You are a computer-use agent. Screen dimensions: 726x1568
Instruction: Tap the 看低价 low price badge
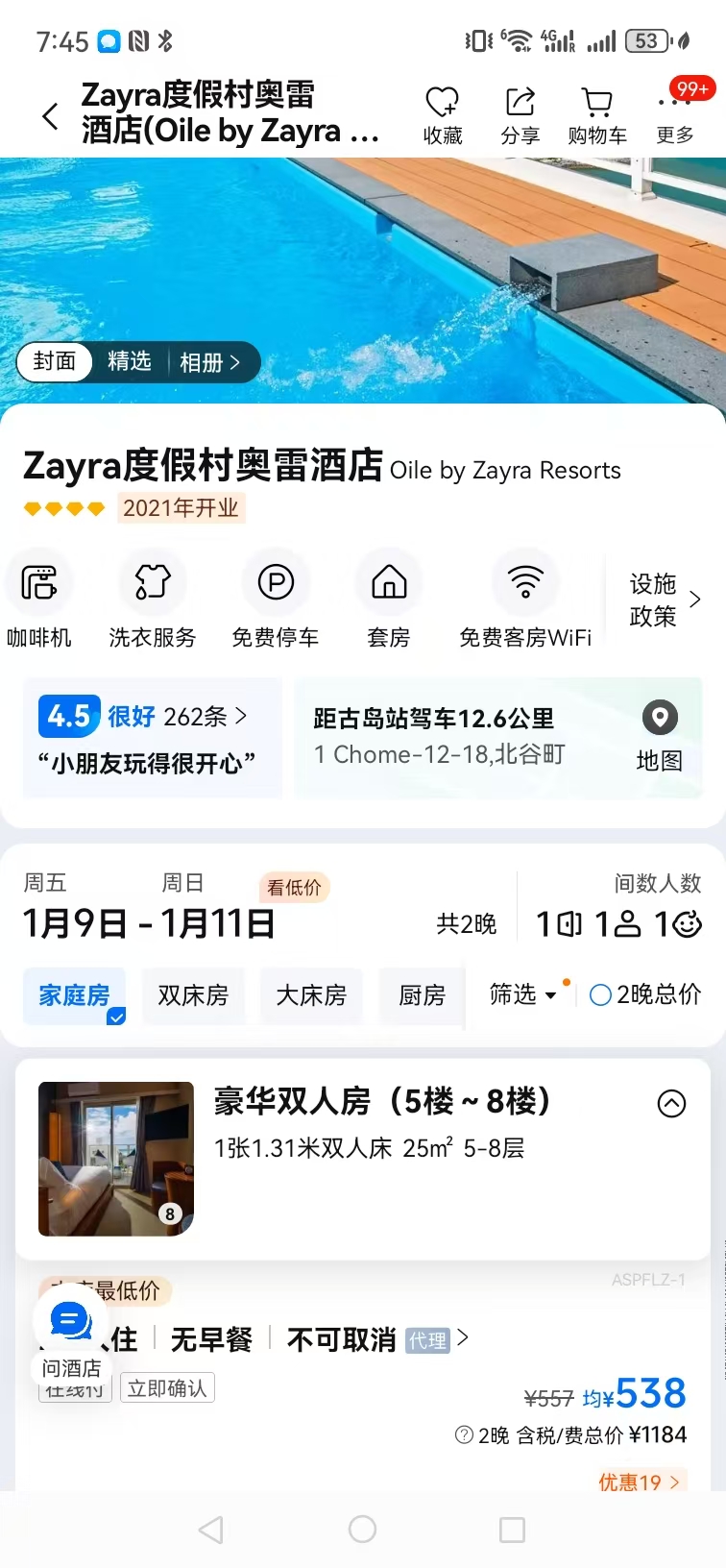pyautogui.click(x=294, y=887)
